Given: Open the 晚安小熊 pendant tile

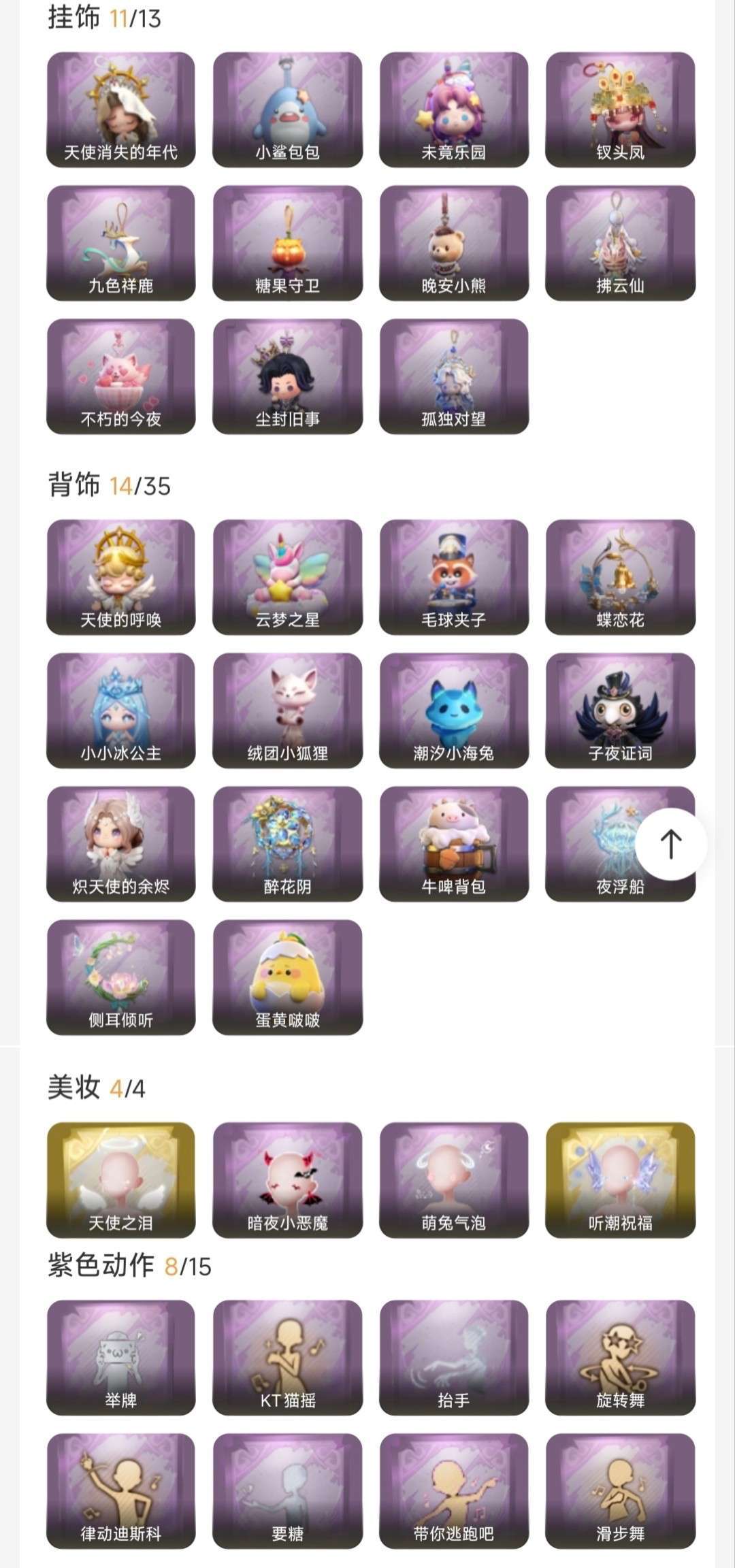Looking at the screenshot, I should coord(454,243).
